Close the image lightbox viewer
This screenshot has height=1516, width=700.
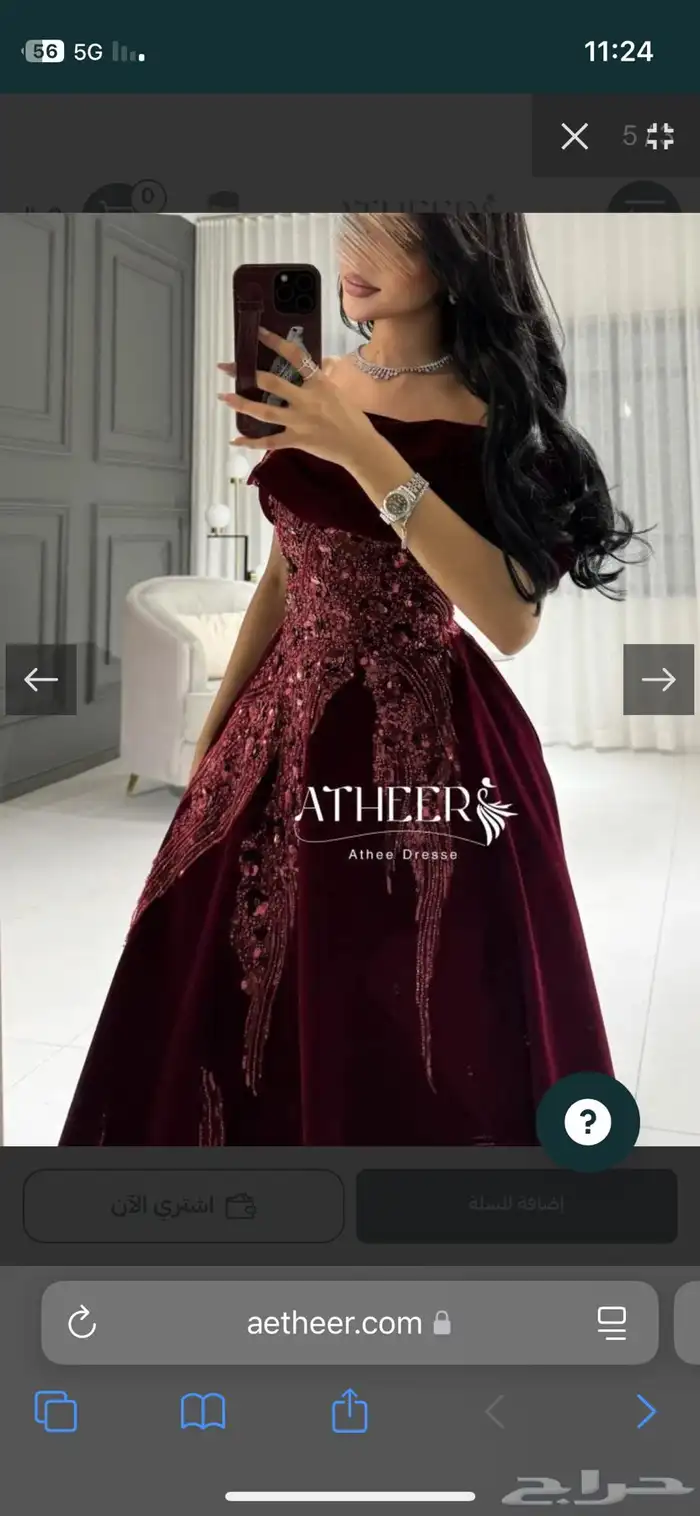(x=574, y=136)
